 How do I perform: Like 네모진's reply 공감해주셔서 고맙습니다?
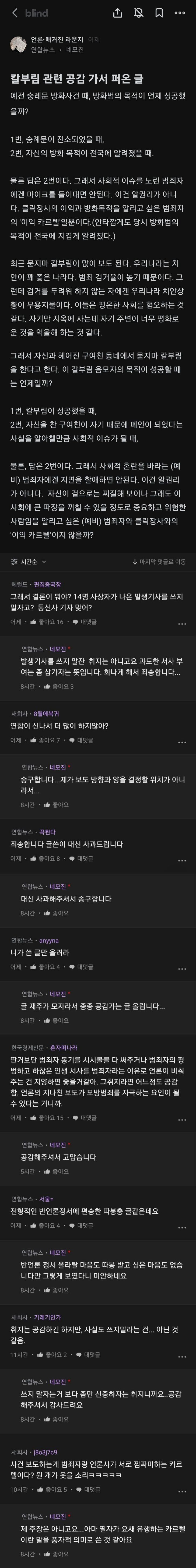click(56, 1171)
